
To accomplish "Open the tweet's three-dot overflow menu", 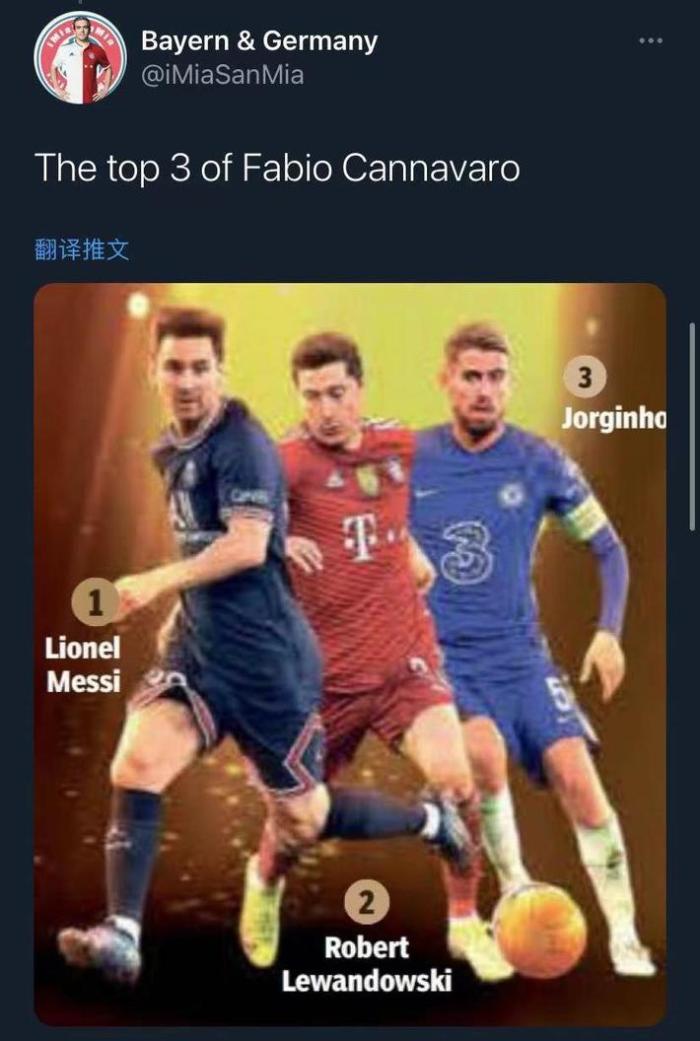I will 650,40.
